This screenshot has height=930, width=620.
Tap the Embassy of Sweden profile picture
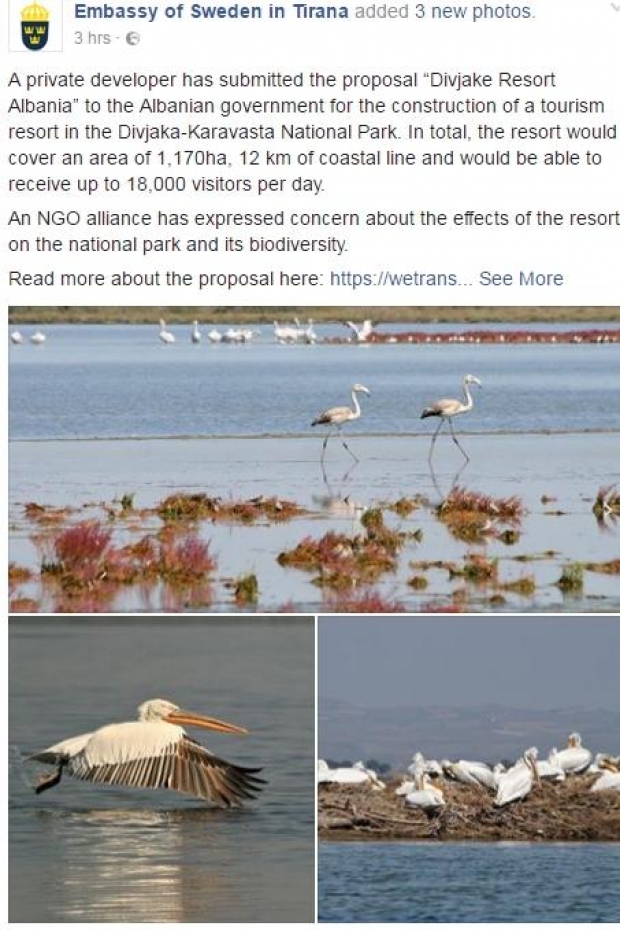pos(35,26)
